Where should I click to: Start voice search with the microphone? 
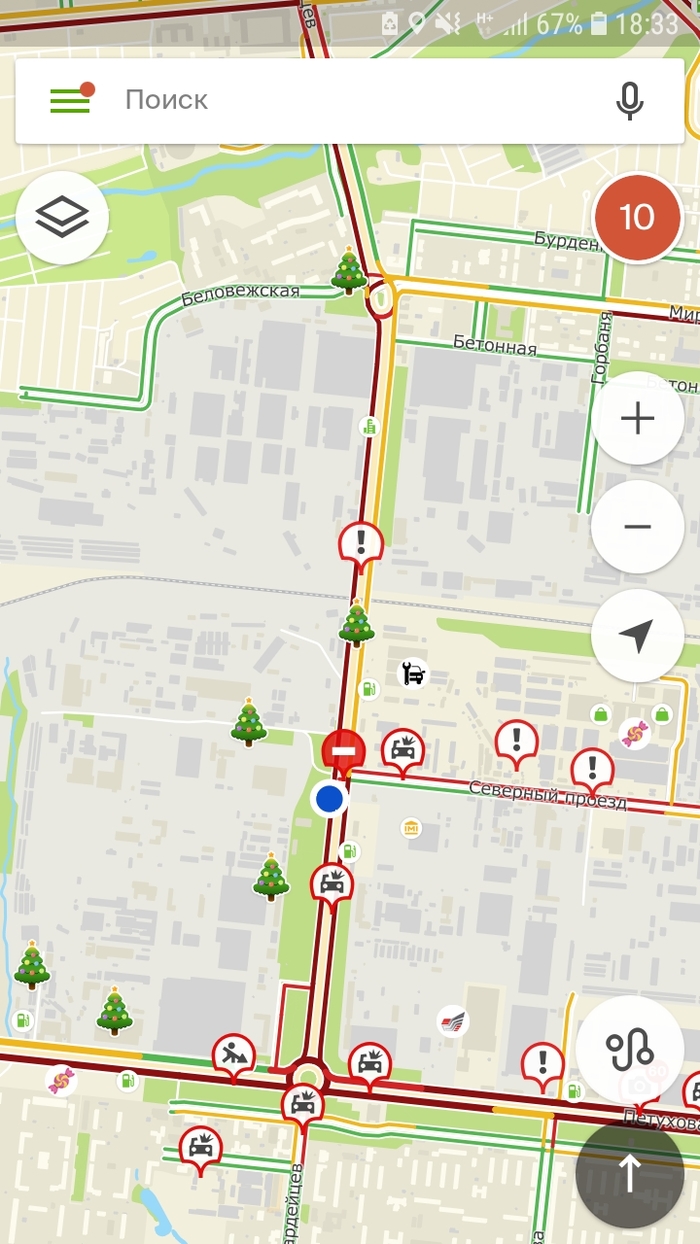click(x=629, y=99)
